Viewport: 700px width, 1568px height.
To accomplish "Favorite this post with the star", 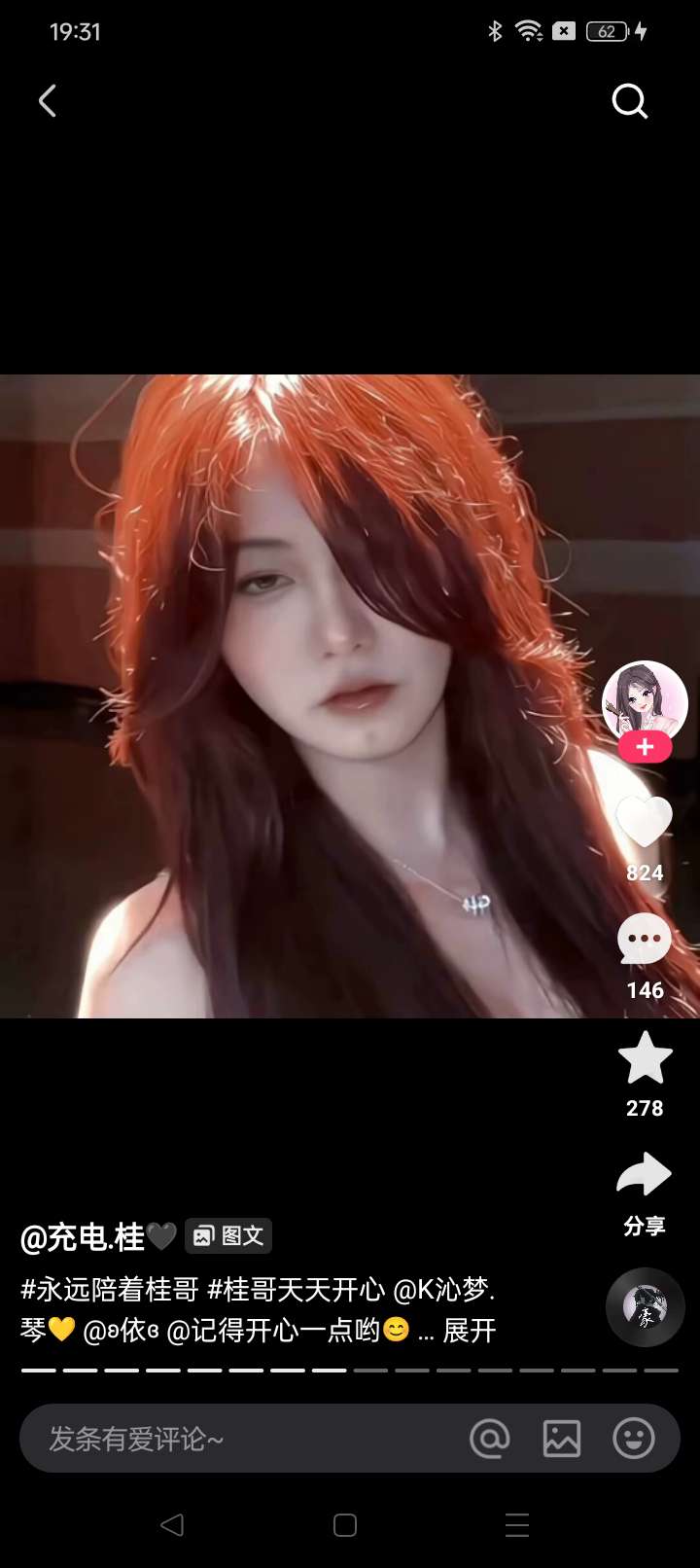I will pyautogui.click(x=645, y=1058).
